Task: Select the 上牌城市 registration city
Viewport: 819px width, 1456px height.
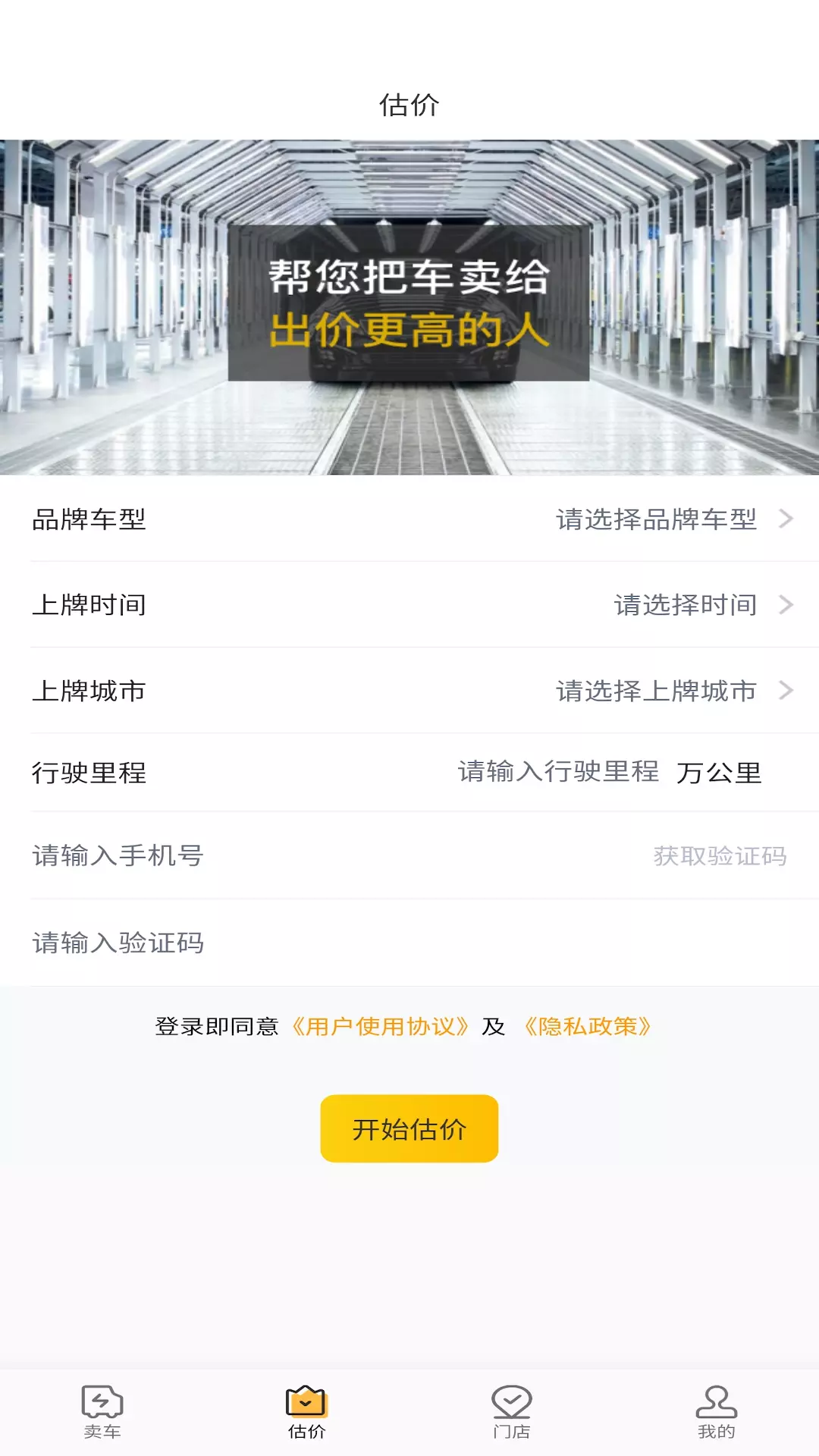Action: point(409,690)
